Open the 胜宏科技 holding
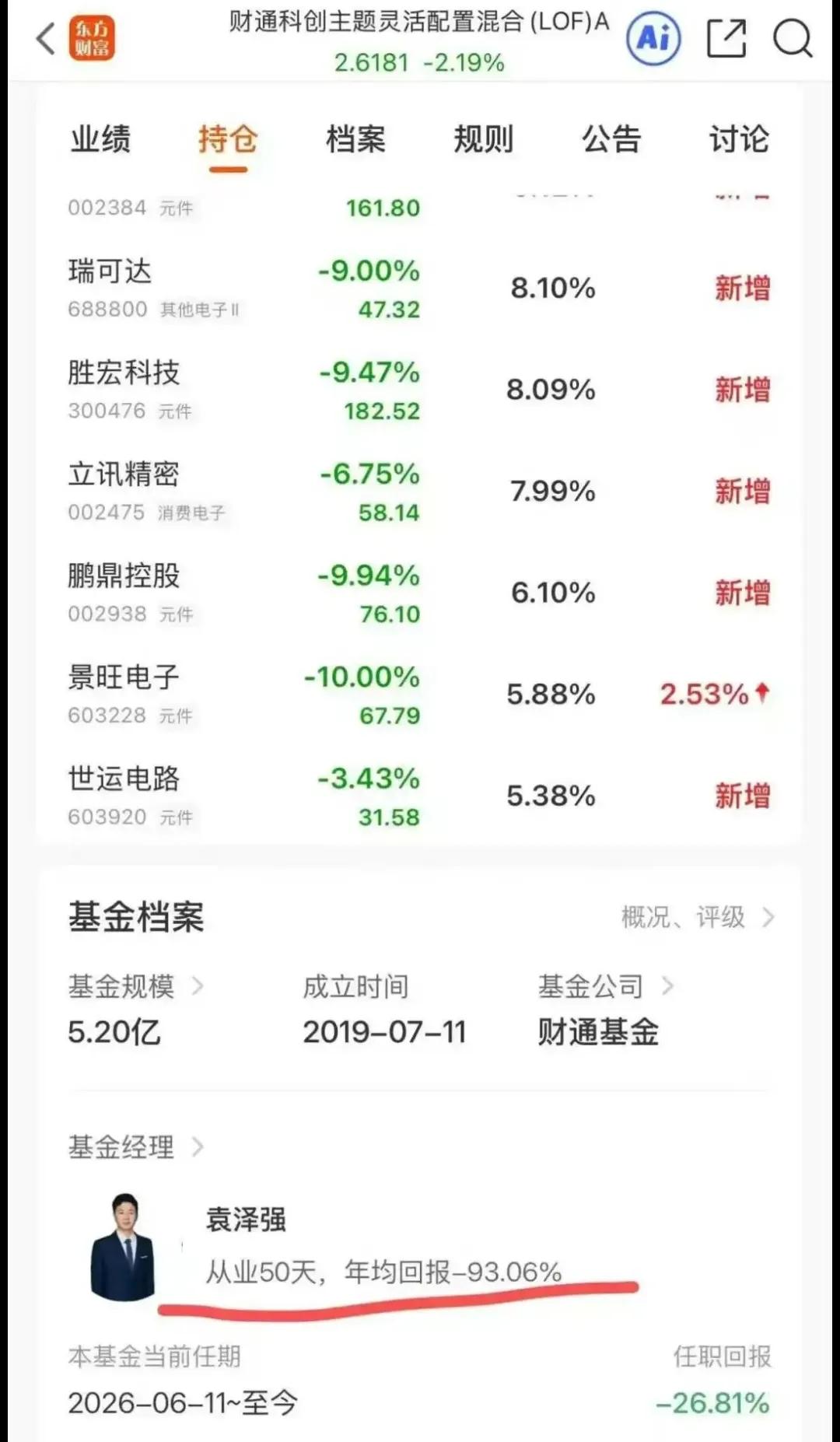Image resolution: width=840 pixels, height=1442 pixels. click(x=419, y=390)
